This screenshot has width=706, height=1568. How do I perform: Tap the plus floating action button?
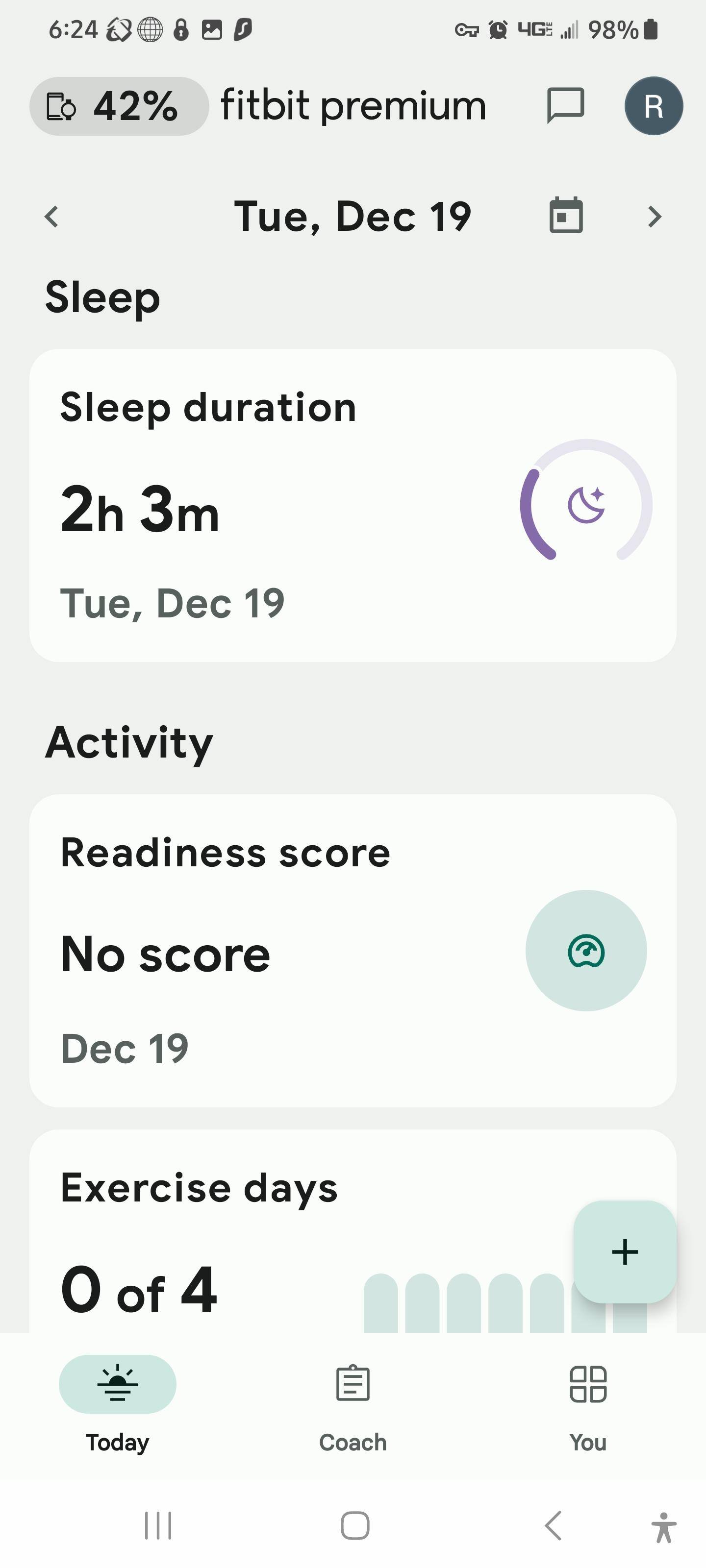click(x=625, y=1252)
